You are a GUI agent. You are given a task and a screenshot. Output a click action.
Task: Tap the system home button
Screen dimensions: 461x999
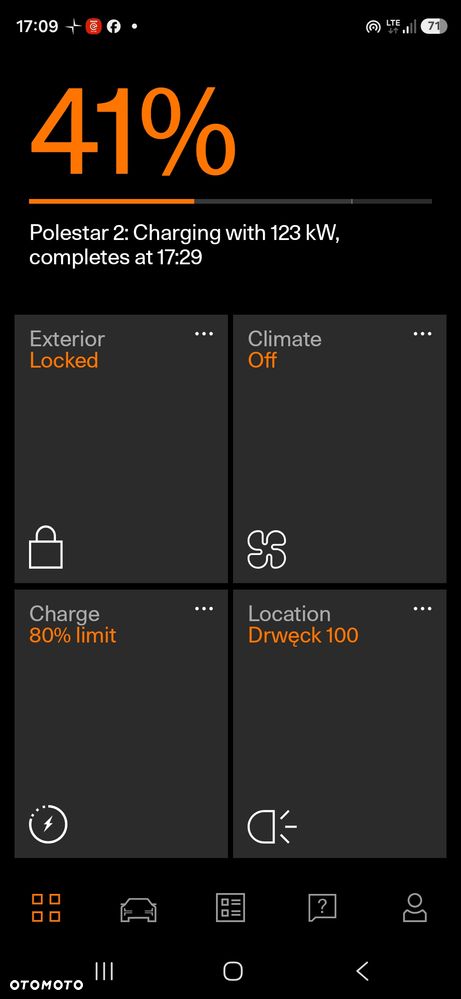point(233,971)
